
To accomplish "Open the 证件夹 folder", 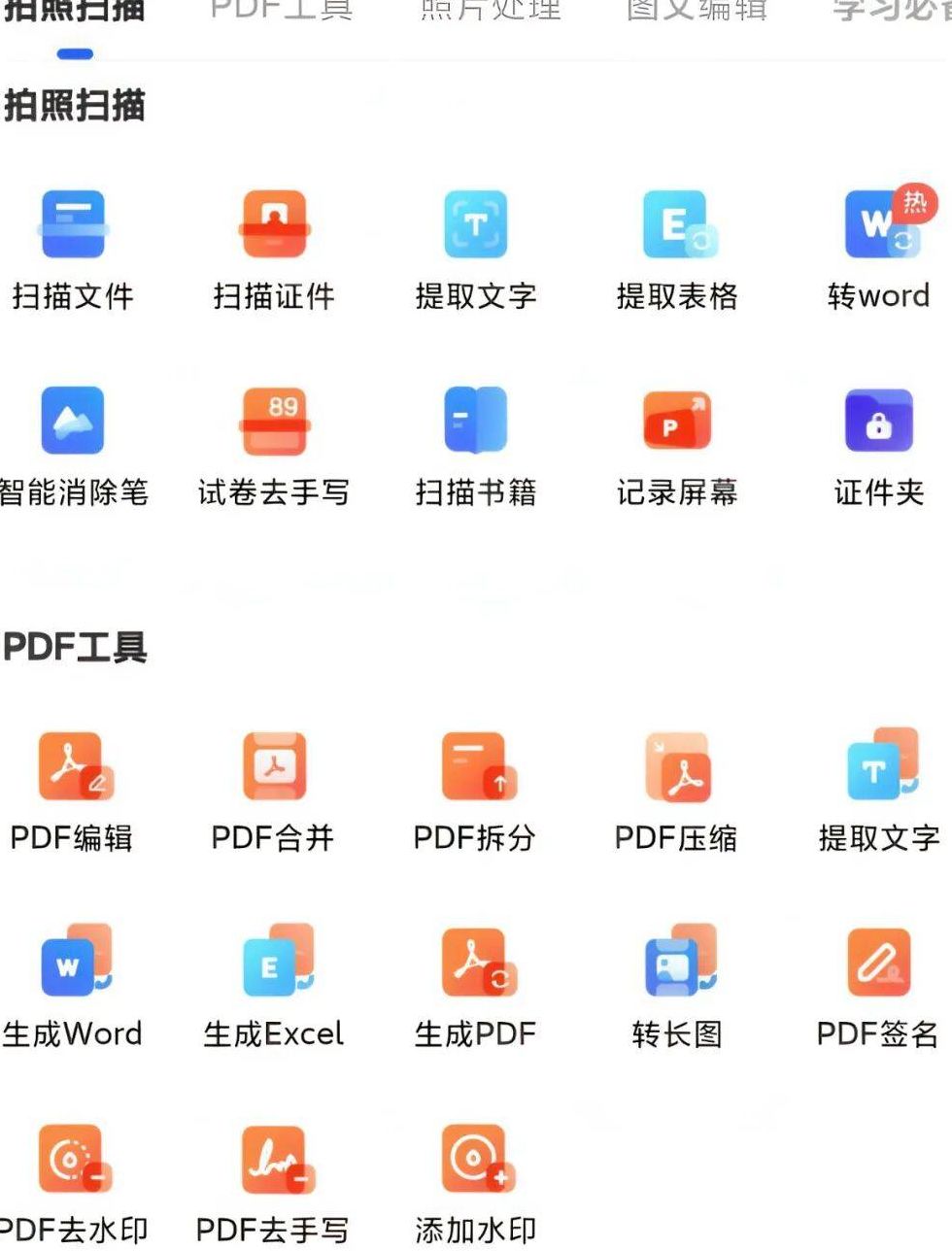I will point(878,422).
